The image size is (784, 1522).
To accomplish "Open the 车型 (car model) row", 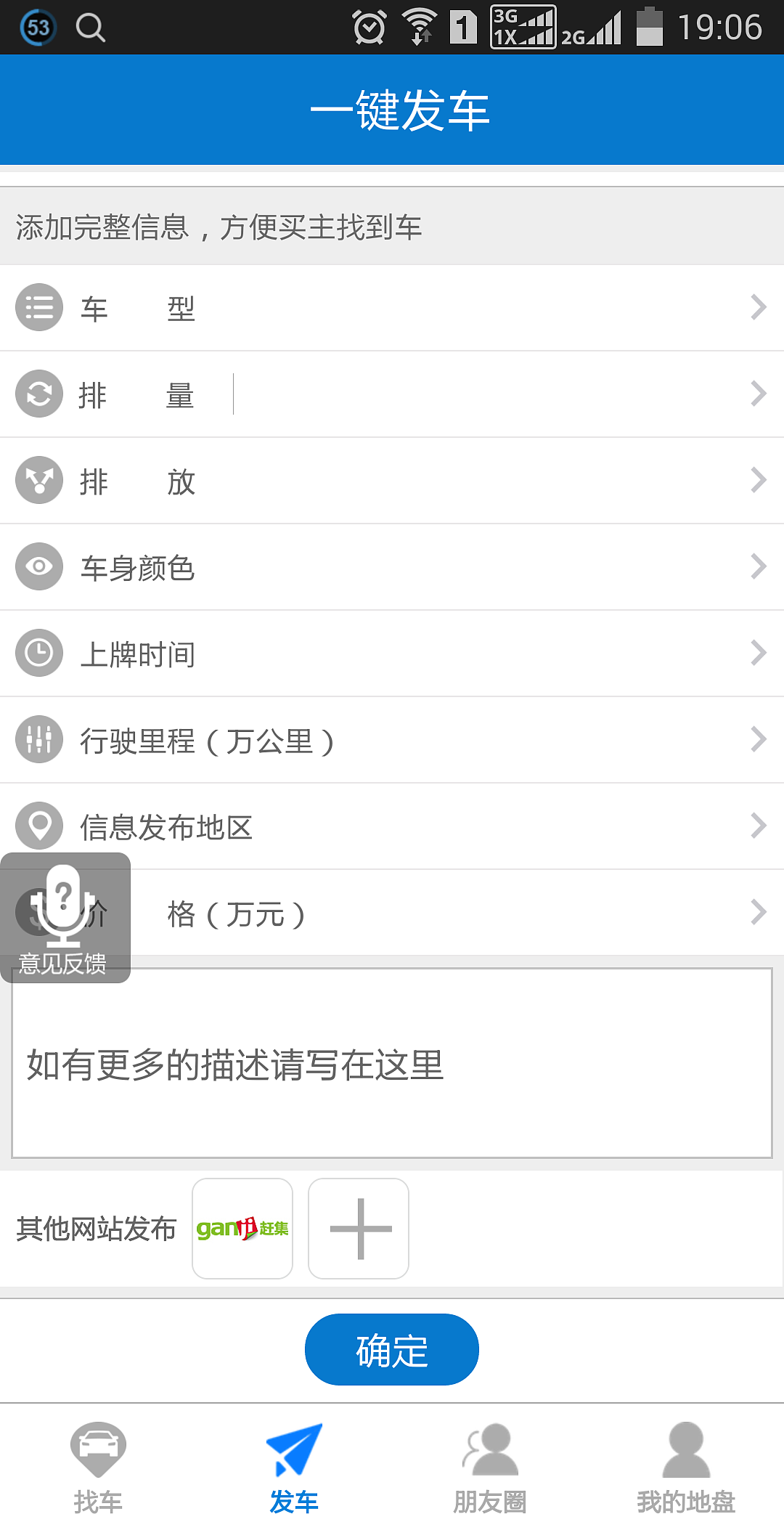I will click(392, 308).
